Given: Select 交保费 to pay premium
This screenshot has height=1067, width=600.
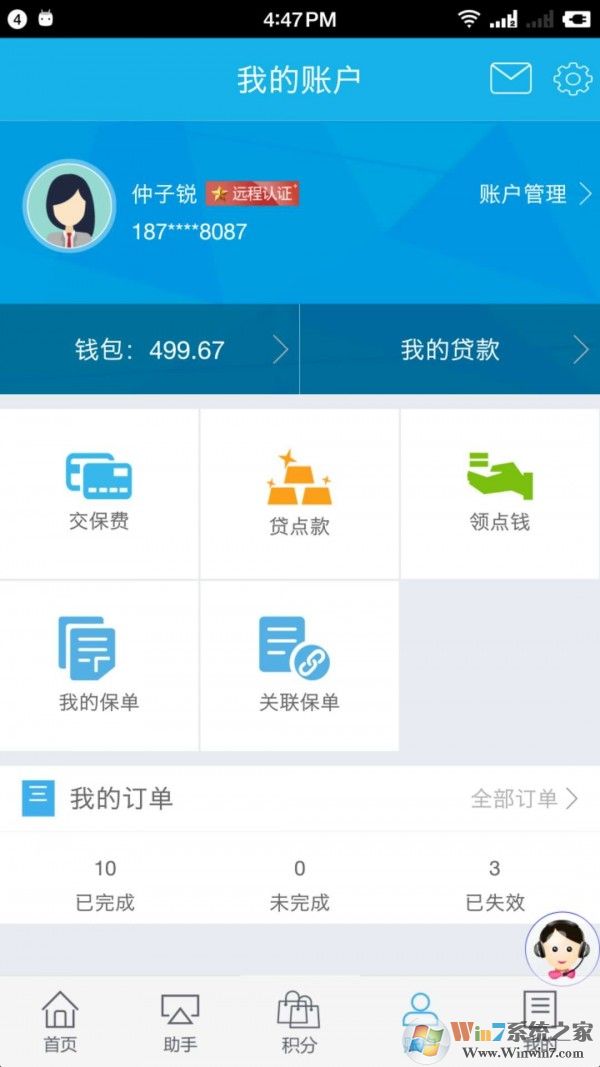Looking at the screenshot, I should click(x=99, y=492).
